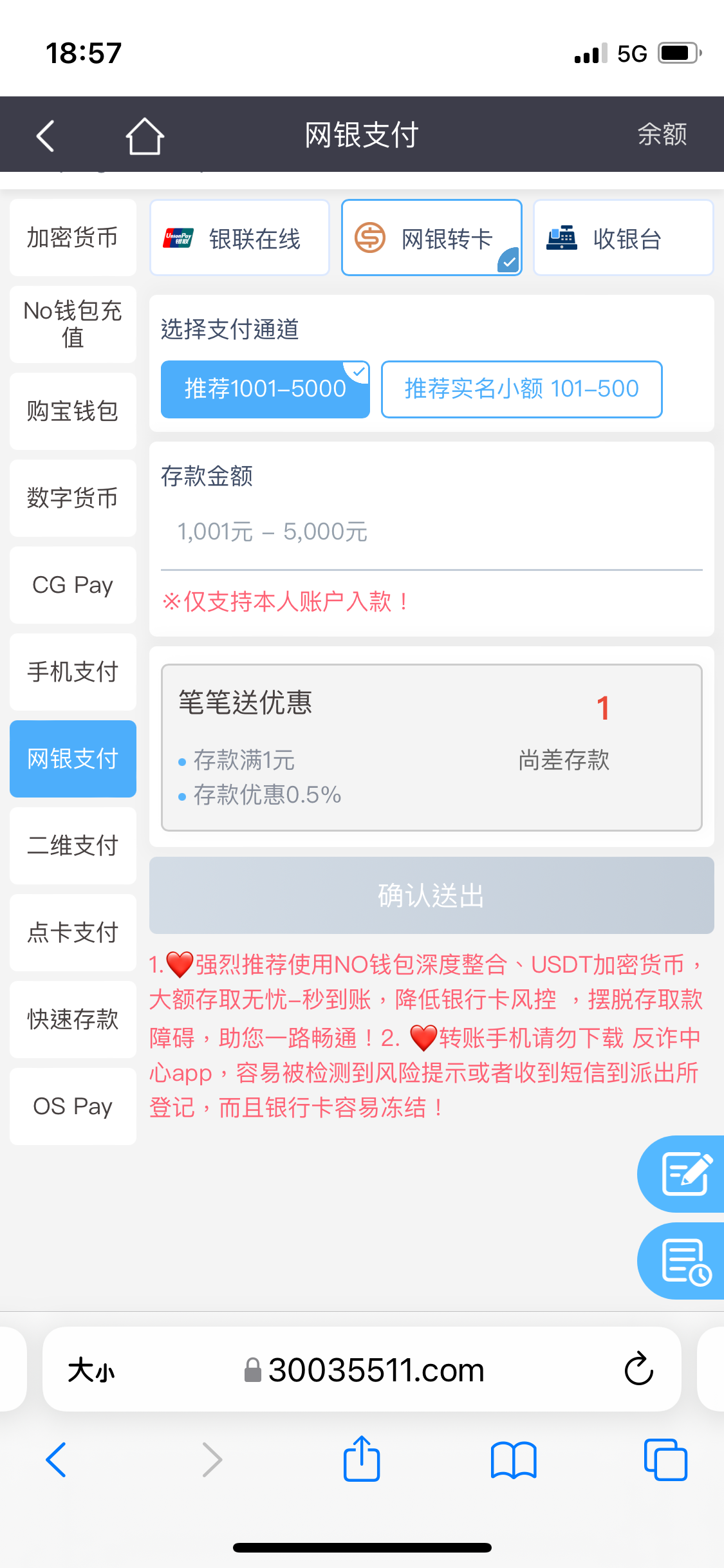Switch to 手机支付 category
The width and height of the screenshot is (724, 1568).
pyautogui.click(x=73, y=671)
